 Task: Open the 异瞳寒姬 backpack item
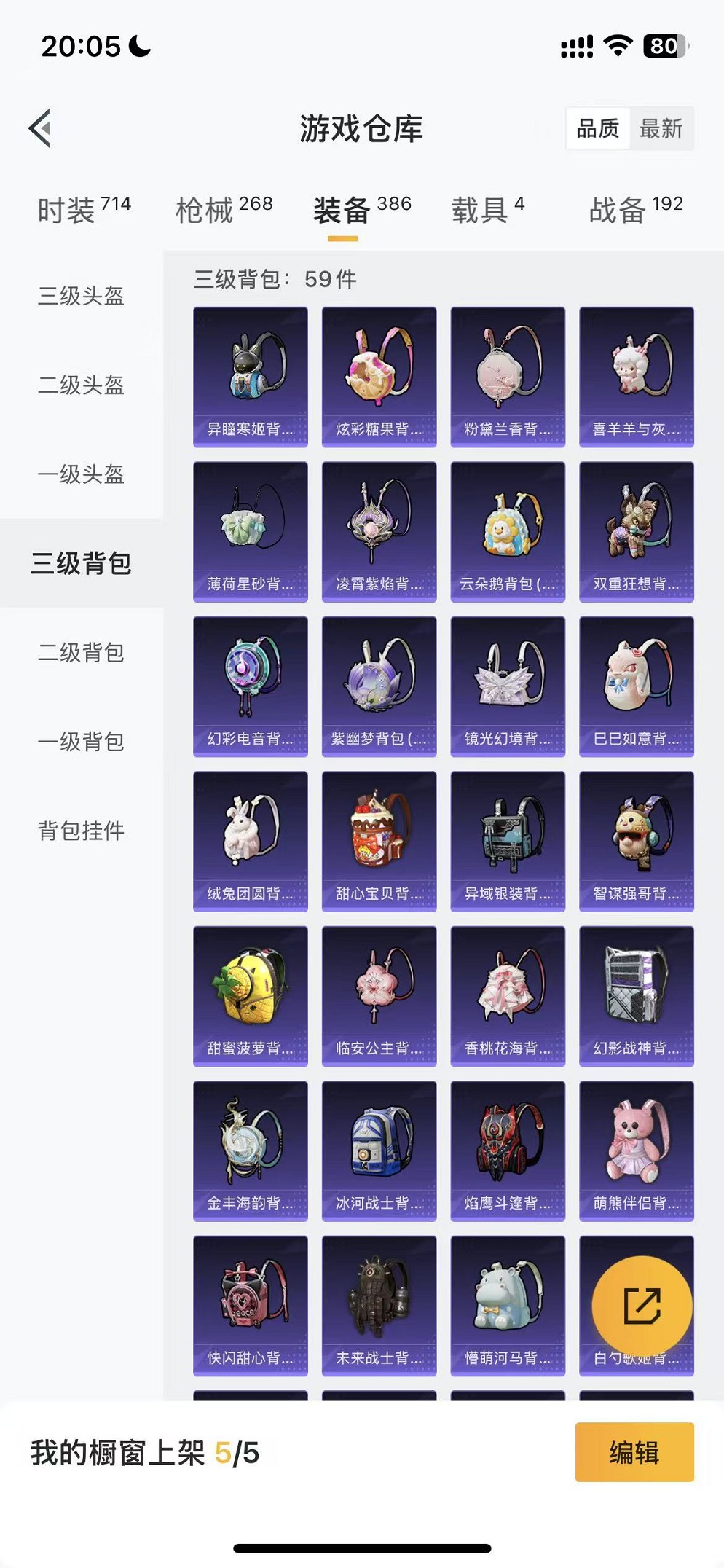[251, 376]
